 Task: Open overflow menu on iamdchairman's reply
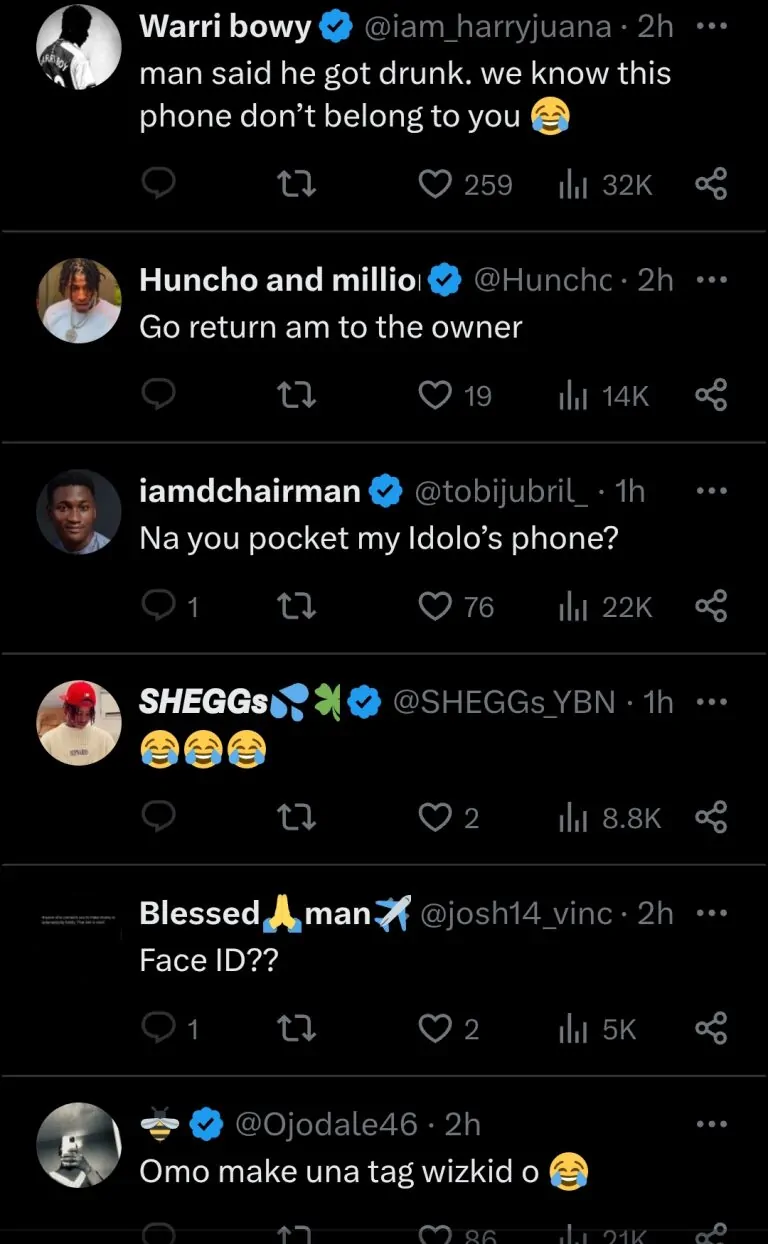[711, 491]
